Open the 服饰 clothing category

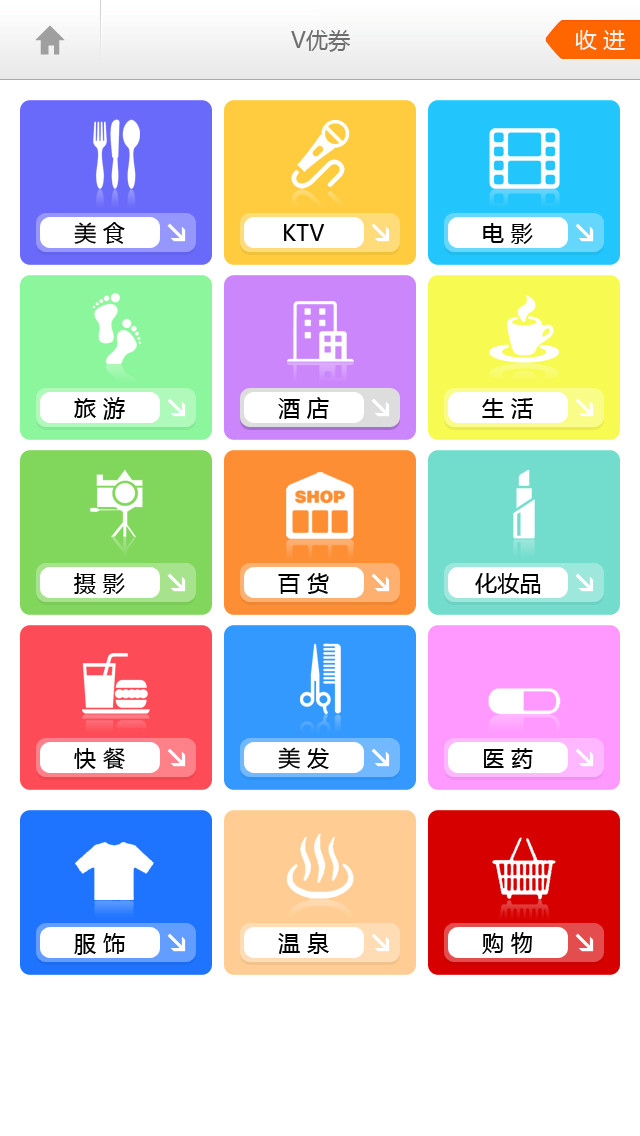pyautogui.click(x=116, y=893)
